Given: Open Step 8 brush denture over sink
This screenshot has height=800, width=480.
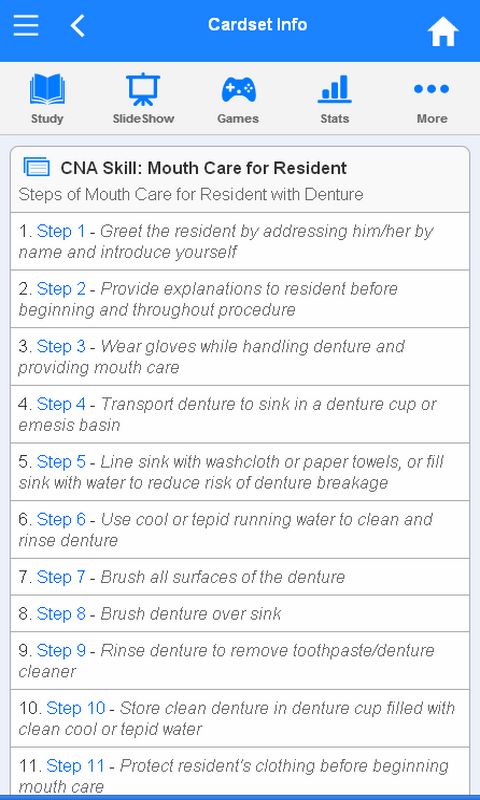Looking at the screenshot, I should [240, 613].
